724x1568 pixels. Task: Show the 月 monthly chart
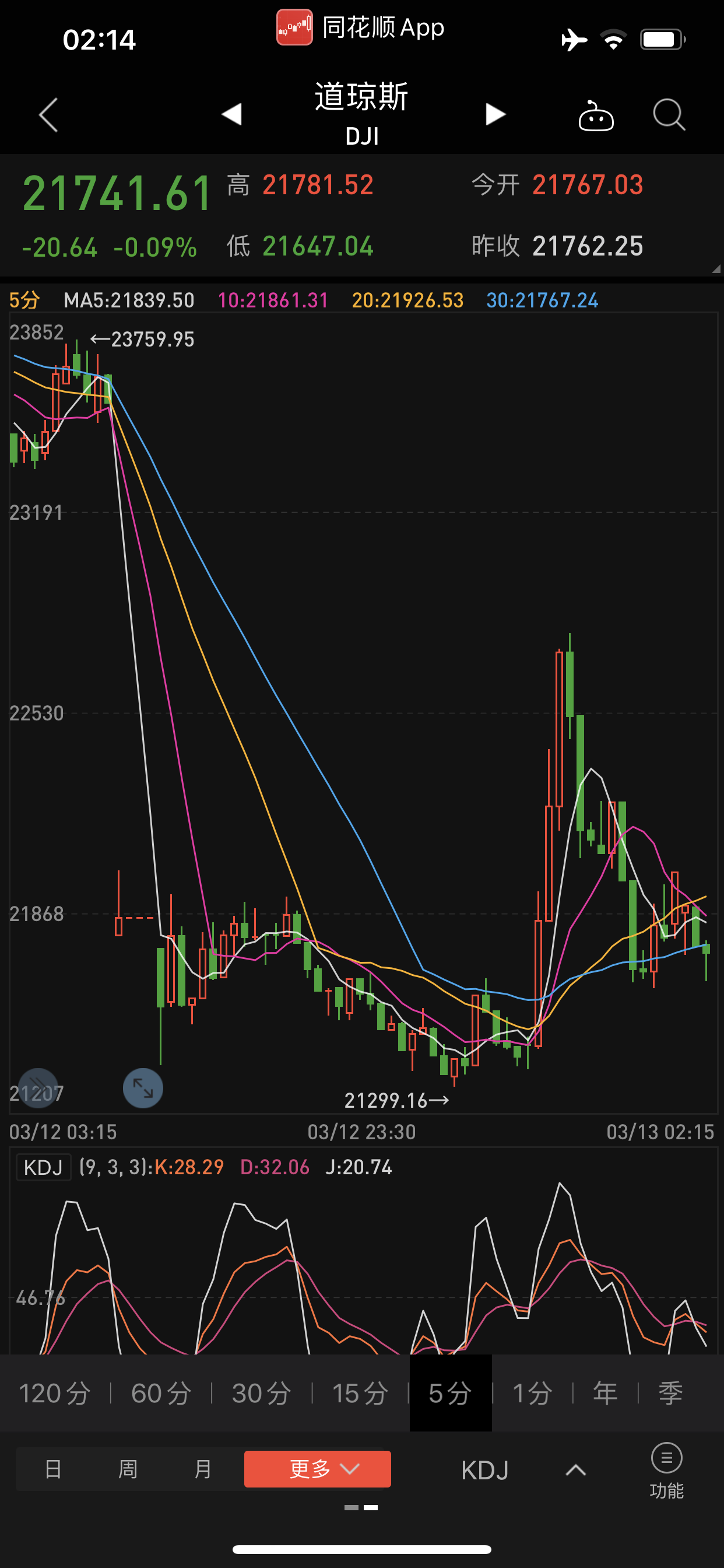coord(203,1469)
